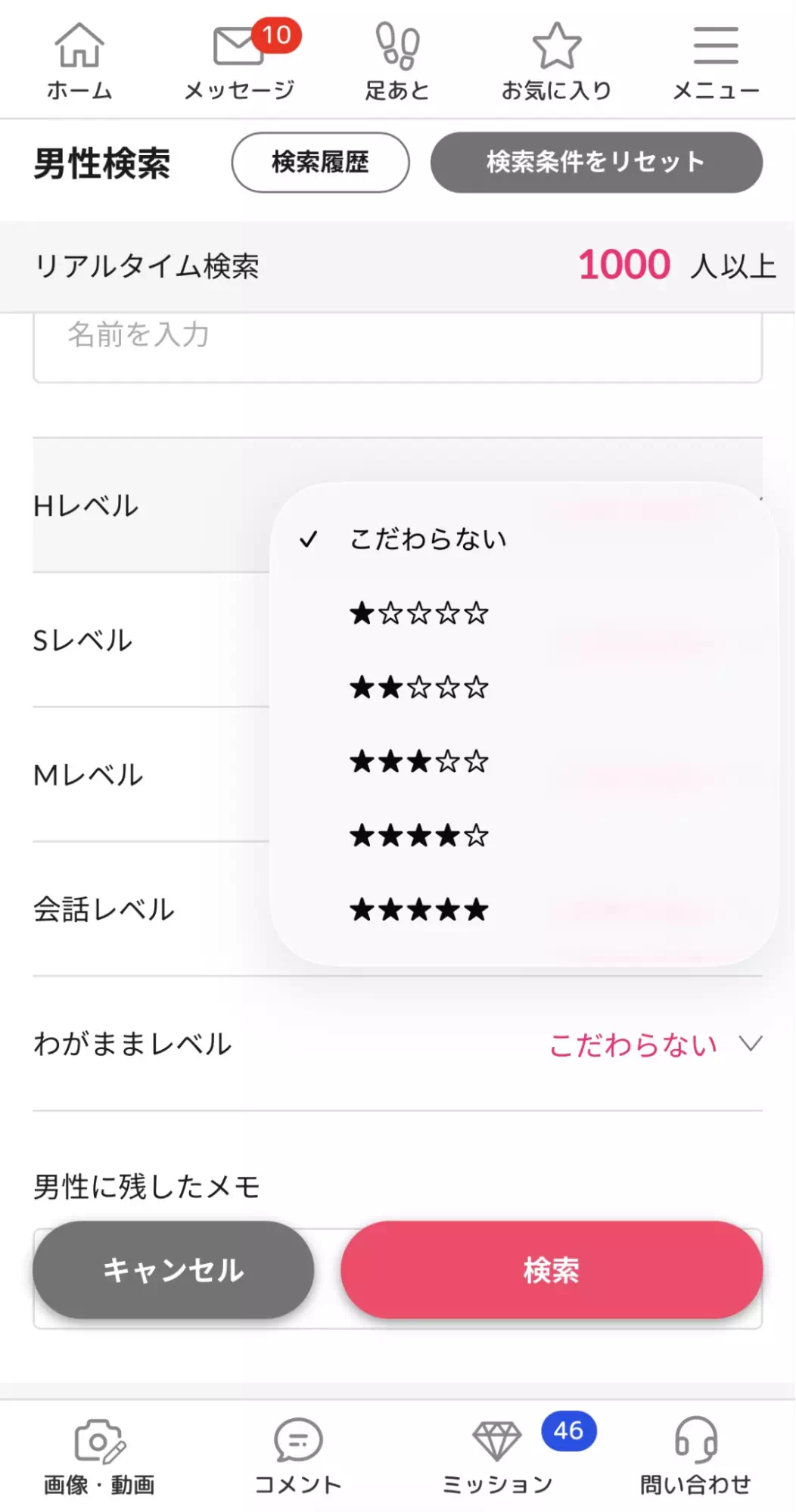
Task: Select the one-star rating from the dropdown
Action: coord(418,613)
